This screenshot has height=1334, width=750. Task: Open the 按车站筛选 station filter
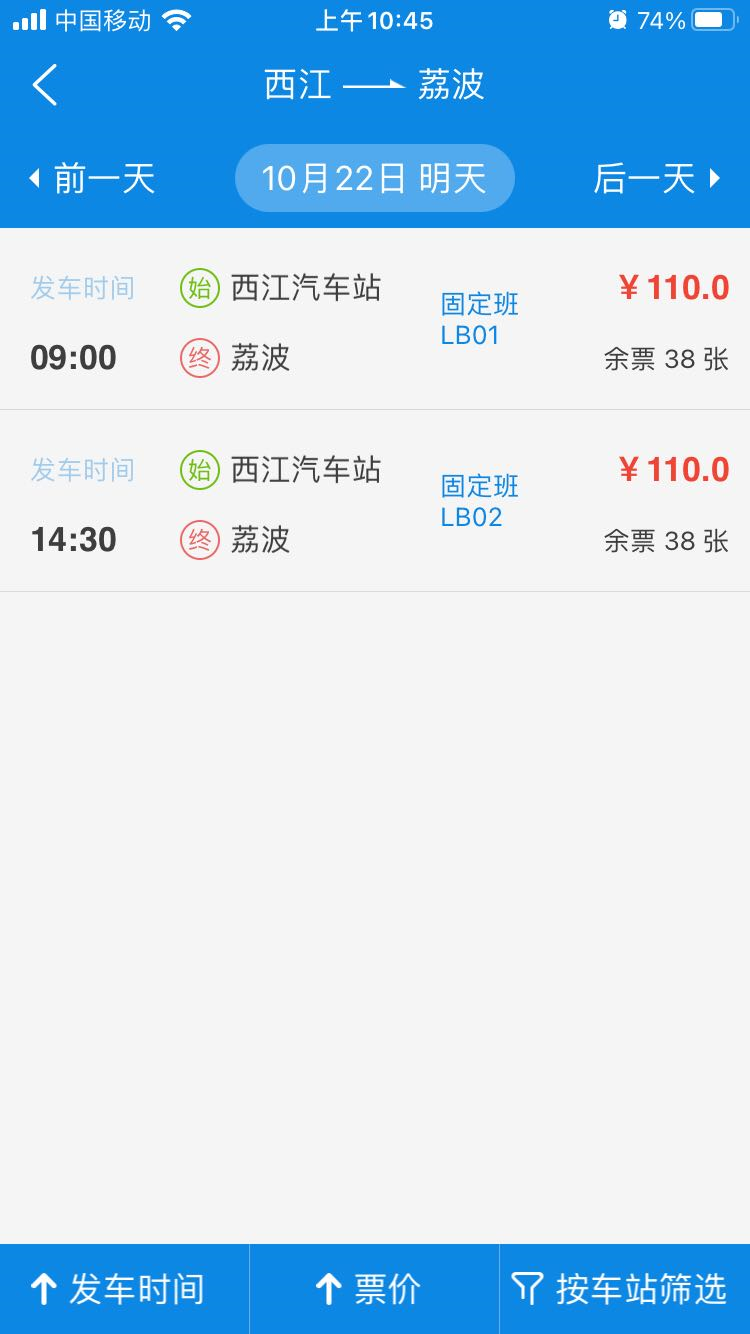pyautogui.click(x=622, y=1289)
